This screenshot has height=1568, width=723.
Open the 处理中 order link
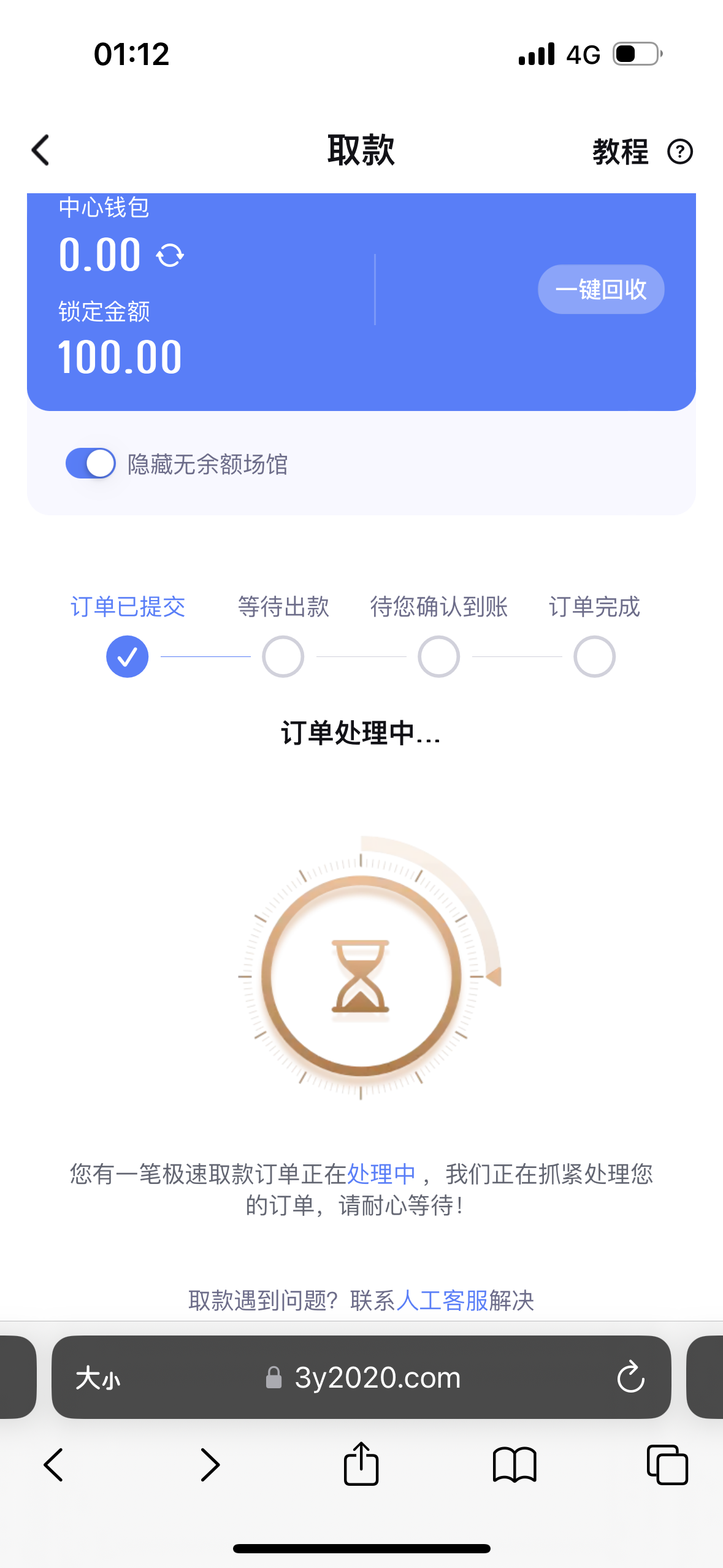(381, 1174)
